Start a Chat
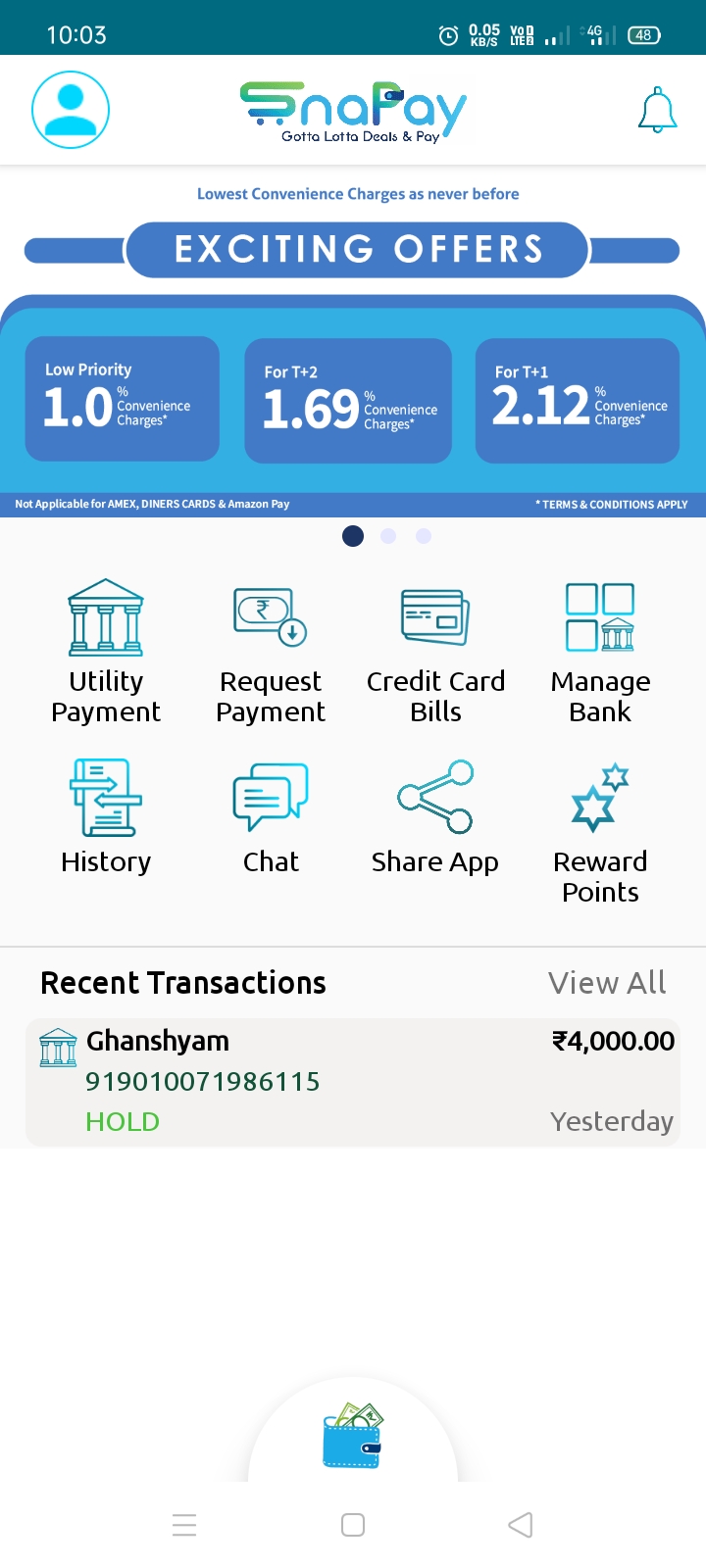Image resolution: width=706 pixels, height=1568 pixels. click(x=271, y=815)
